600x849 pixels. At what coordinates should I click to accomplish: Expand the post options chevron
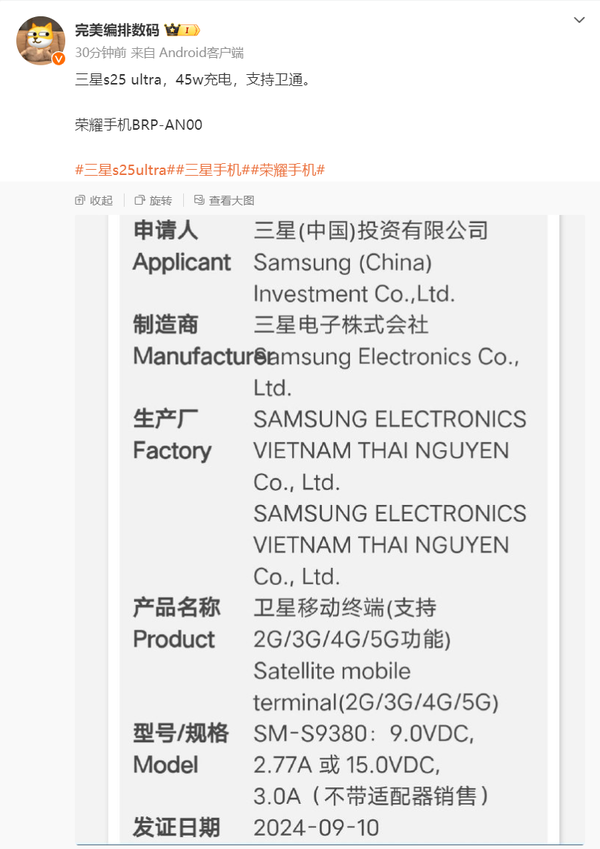(579, 19)
